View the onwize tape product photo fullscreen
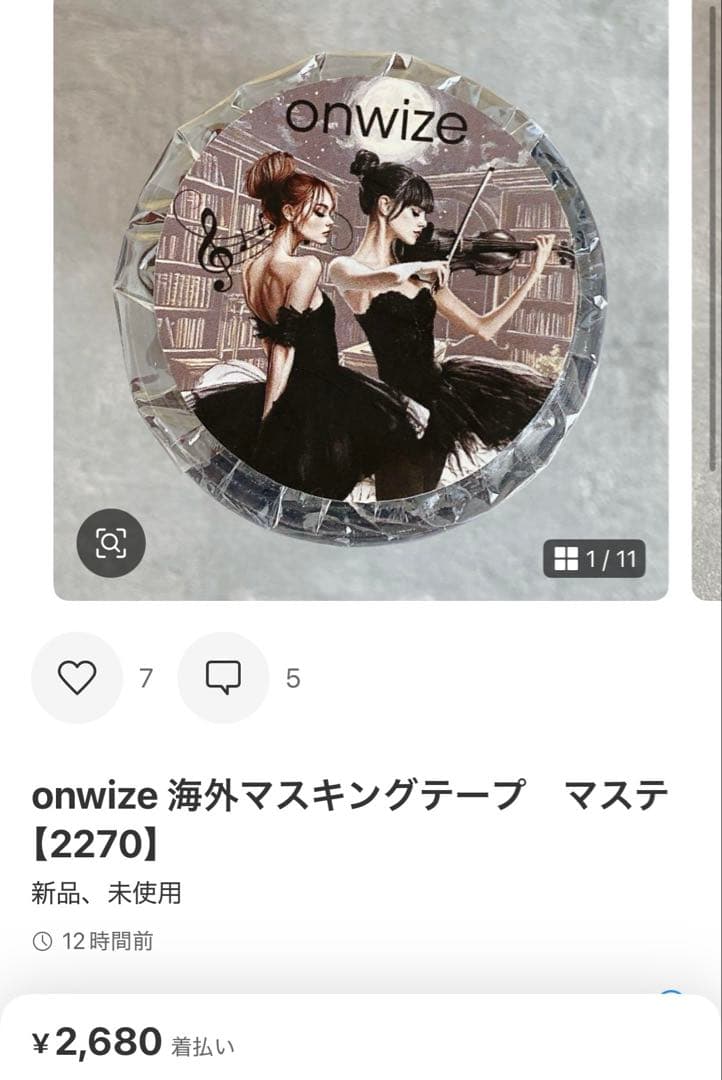Viewport: 722px width, 1080px height. click(360, 300)
